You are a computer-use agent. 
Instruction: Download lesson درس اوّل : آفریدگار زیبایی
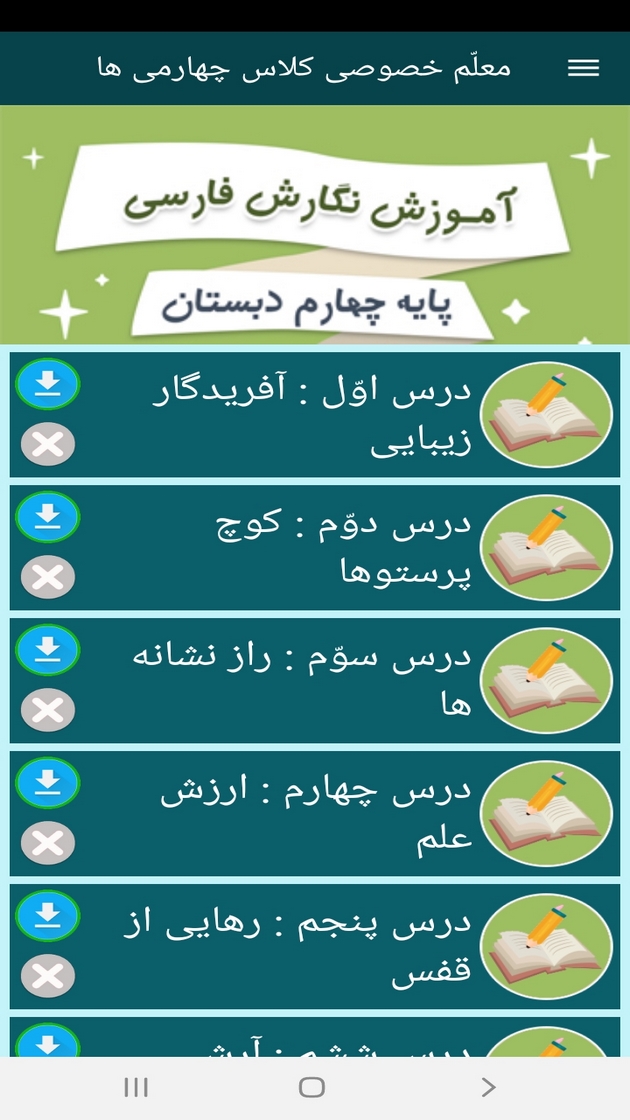click(47, 385)
